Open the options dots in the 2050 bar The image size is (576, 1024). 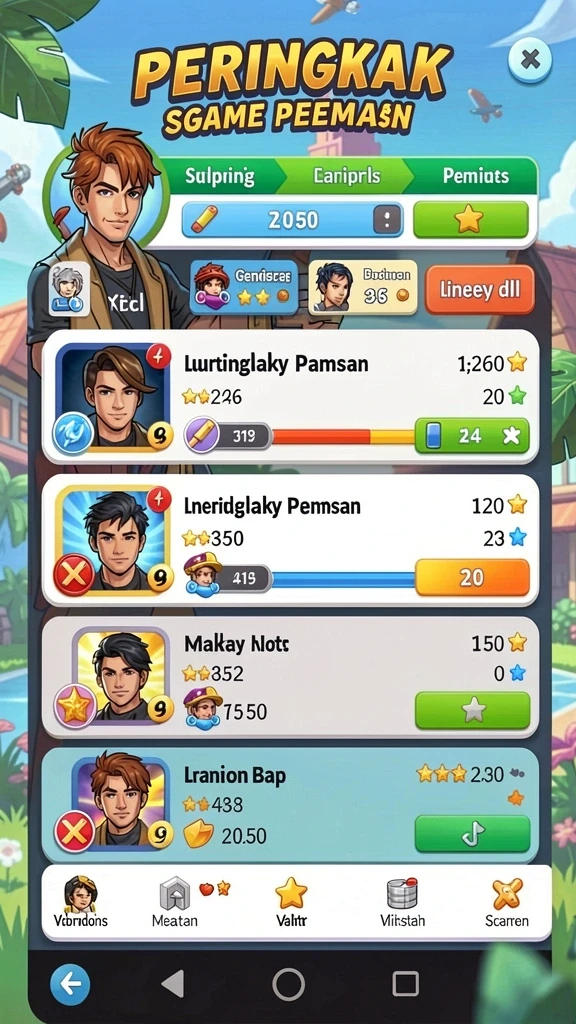(387, 220)
